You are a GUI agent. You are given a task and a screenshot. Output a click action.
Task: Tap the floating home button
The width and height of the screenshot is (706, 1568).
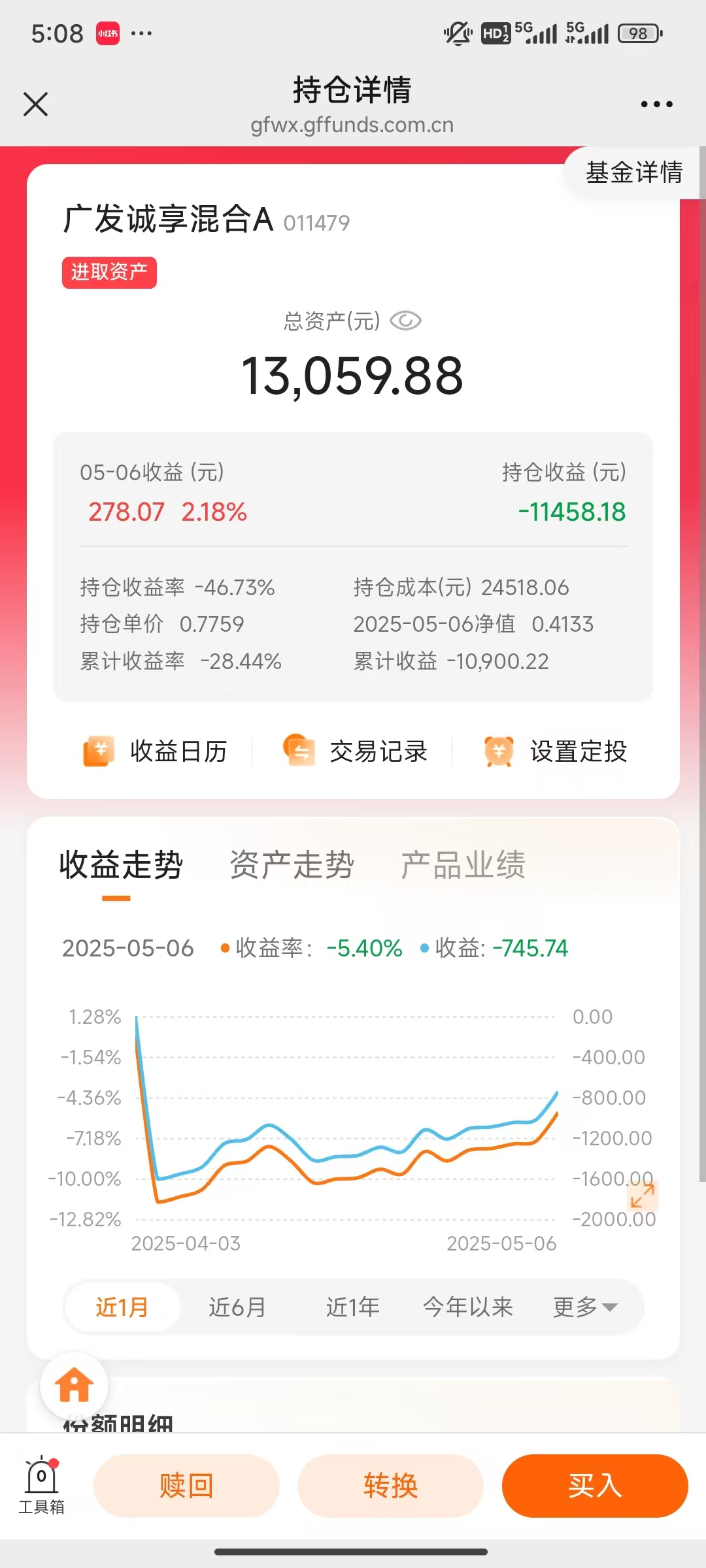(x=74, y=1385)
